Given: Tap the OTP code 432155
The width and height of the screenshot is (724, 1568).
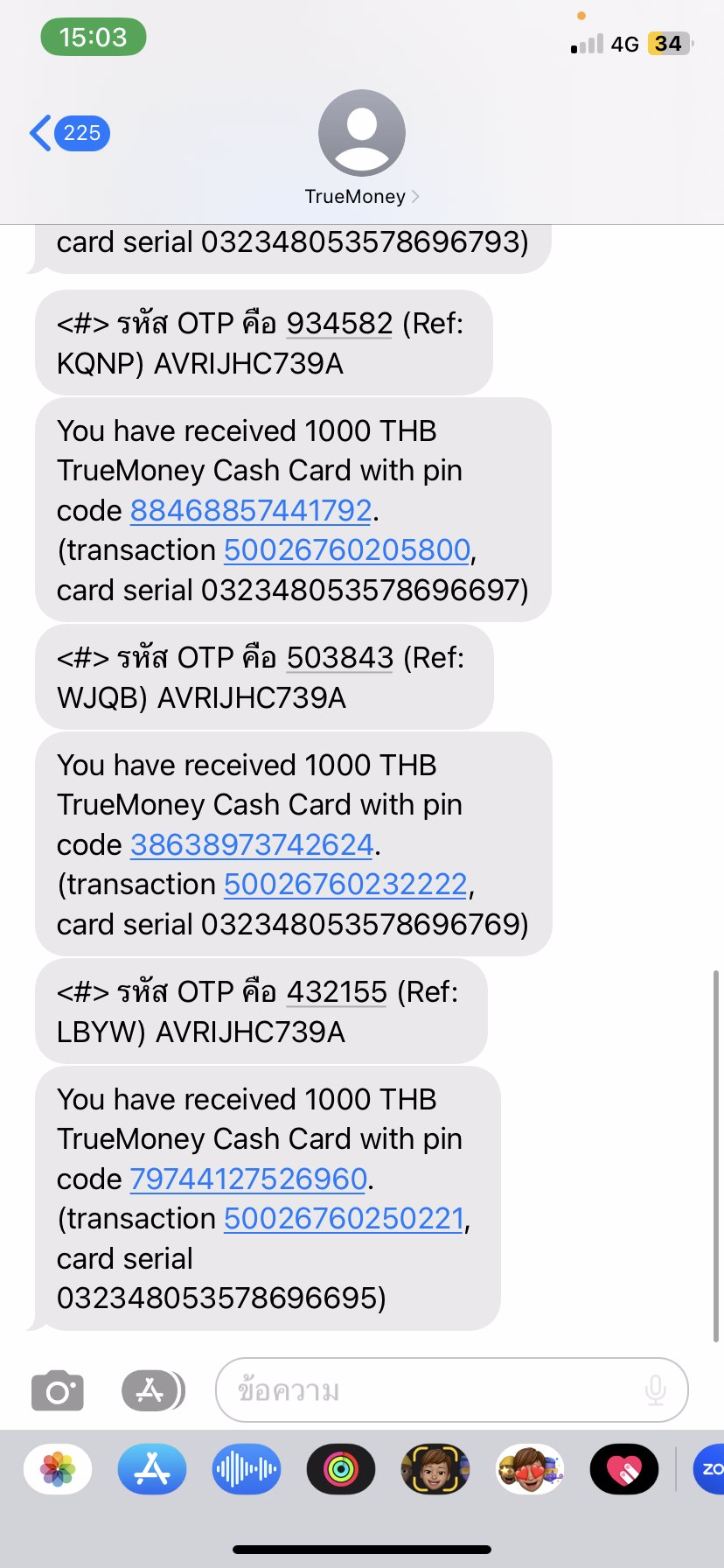Looking at the screenshot, I should click(337, 992).
